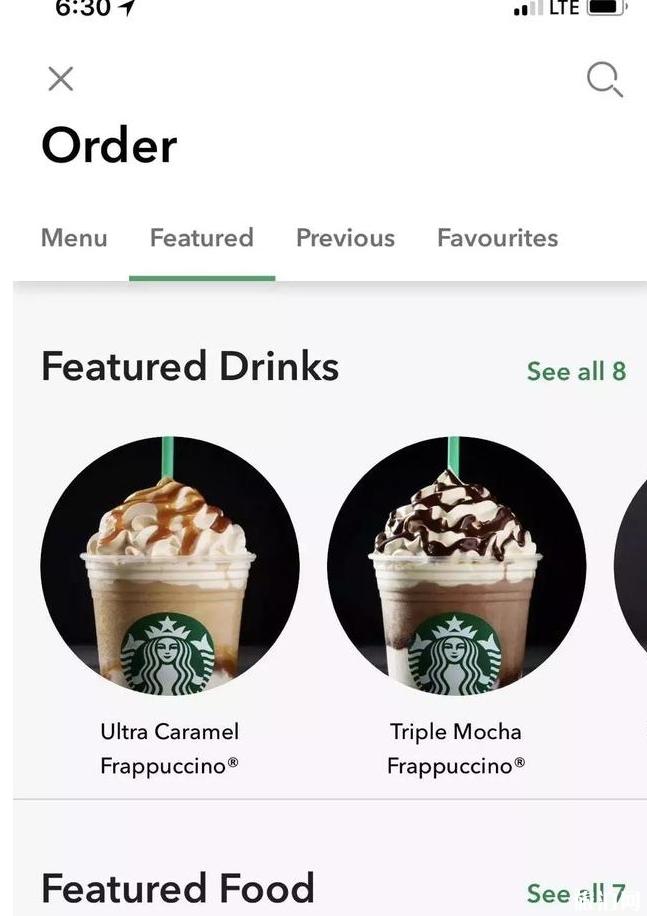Open the search icon

[x=604, y=79]
